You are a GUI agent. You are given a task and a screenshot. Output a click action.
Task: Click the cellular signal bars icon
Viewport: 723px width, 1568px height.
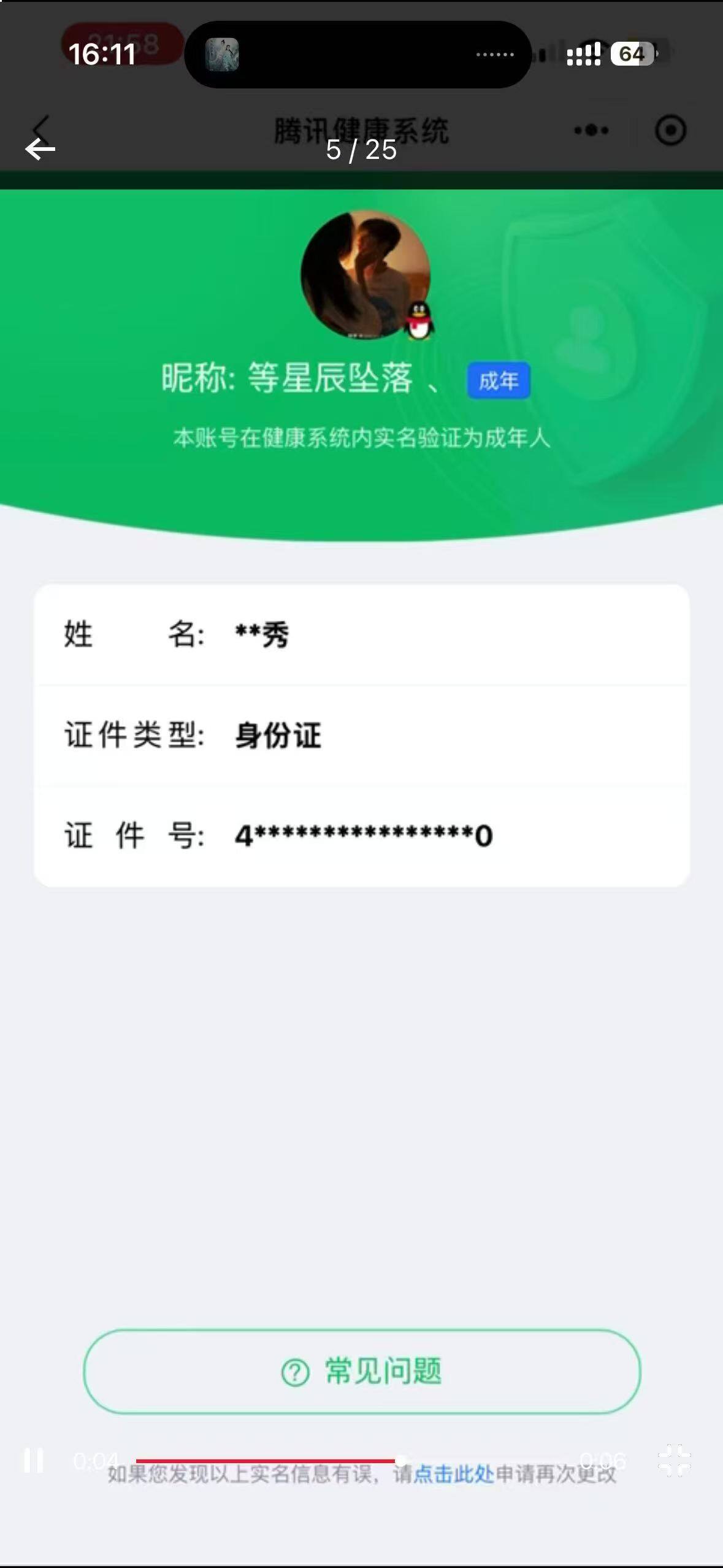click(584, 54)
